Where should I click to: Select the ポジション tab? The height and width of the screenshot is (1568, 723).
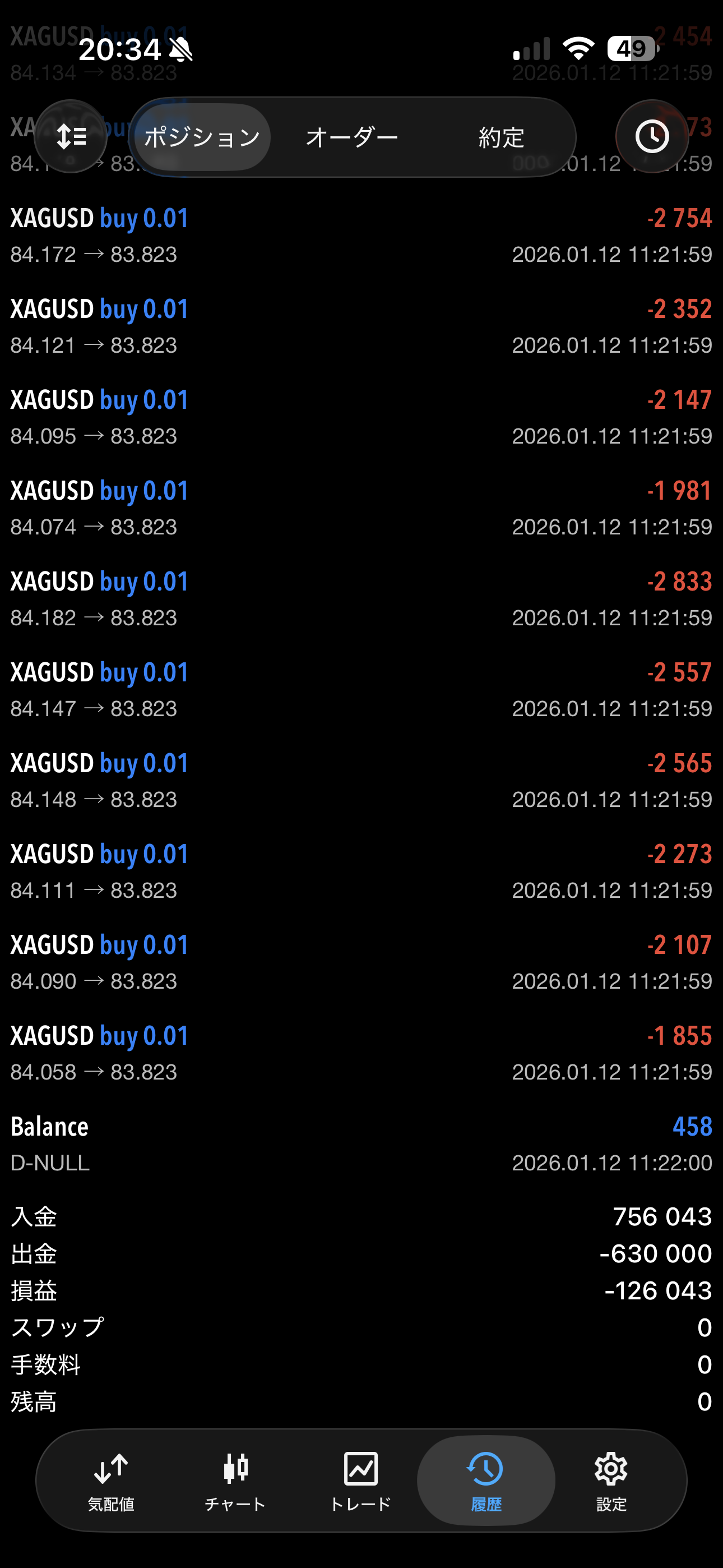tap(202, 137)
